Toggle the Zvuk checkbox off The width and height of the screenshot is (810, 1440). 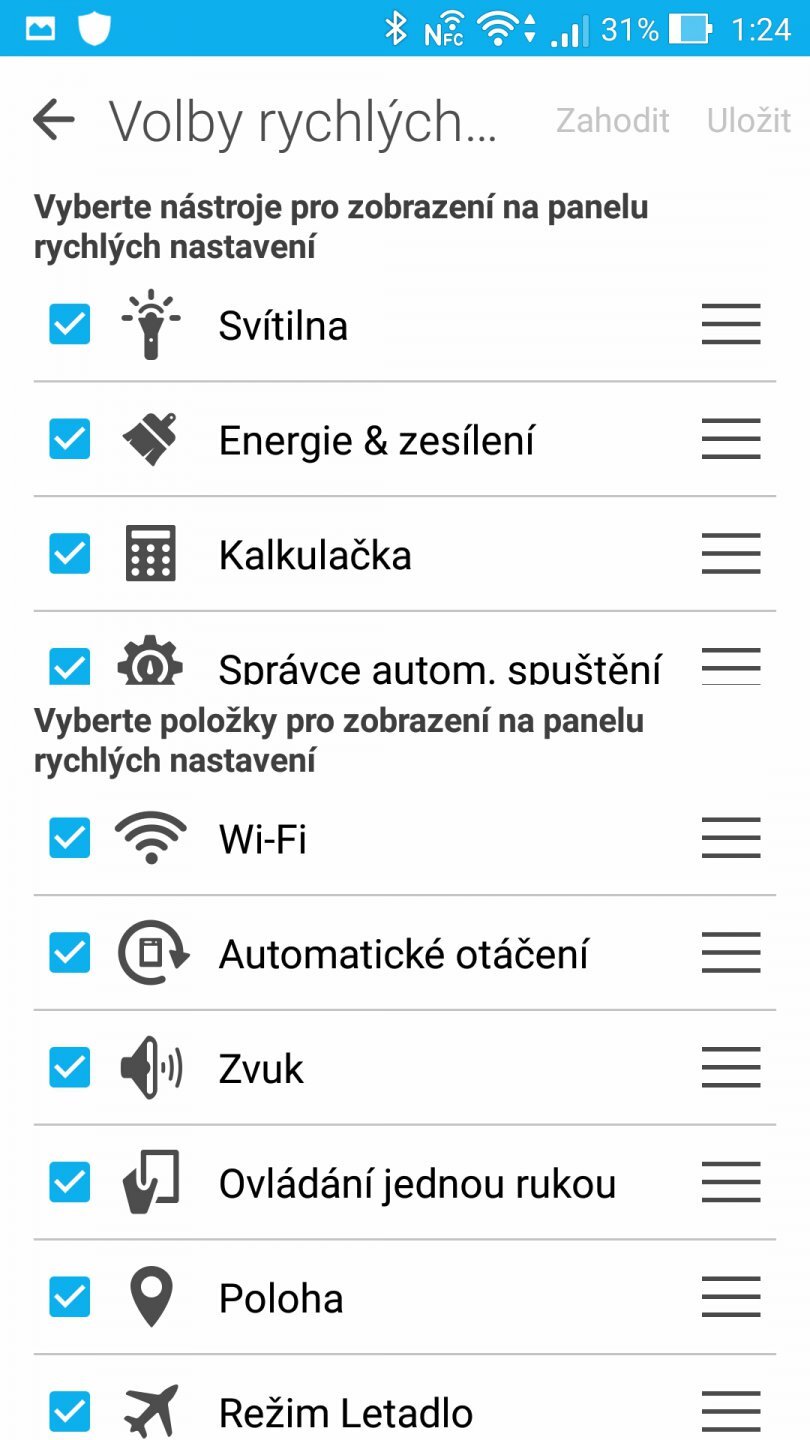coord(68,1067)
